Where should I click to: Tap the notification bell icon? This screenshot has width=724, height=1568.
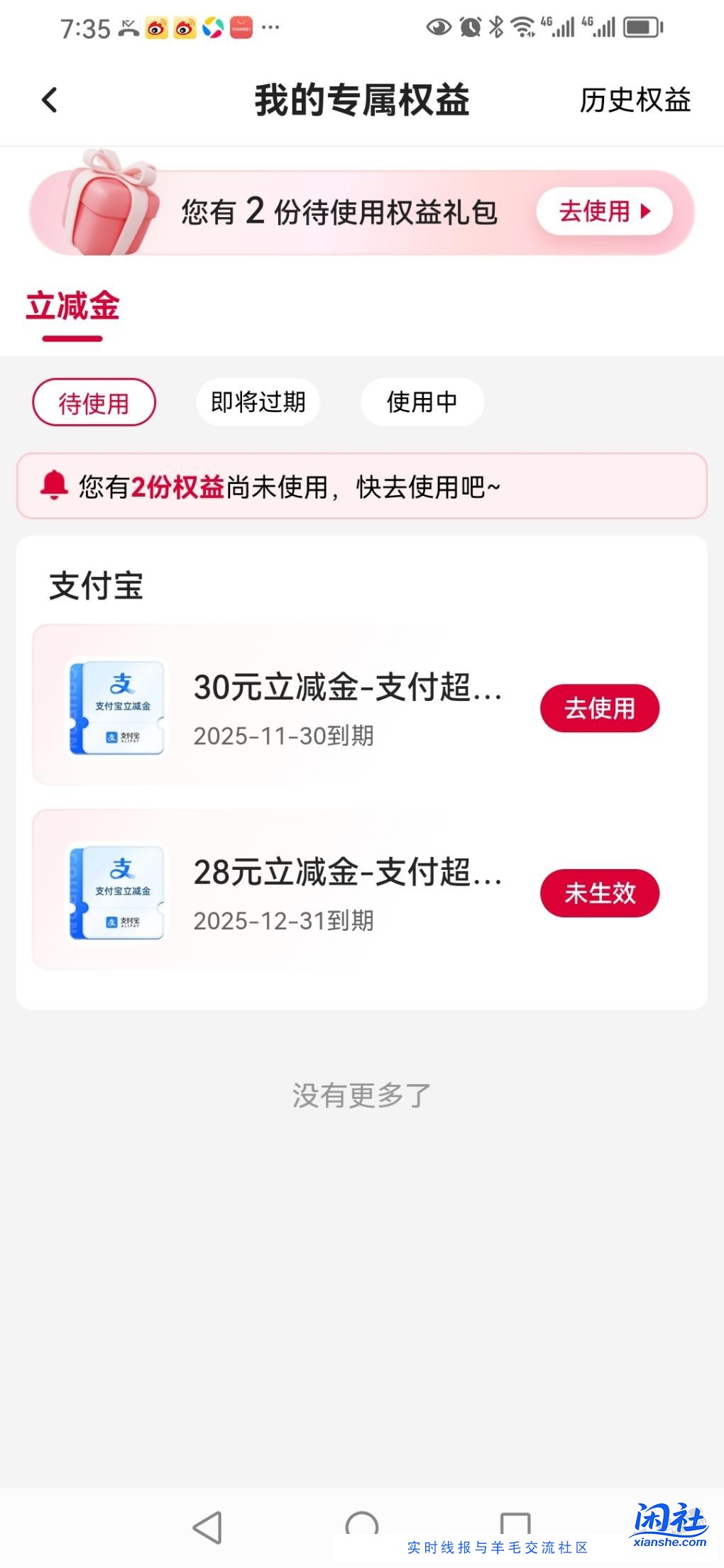[x=55, y=487]
